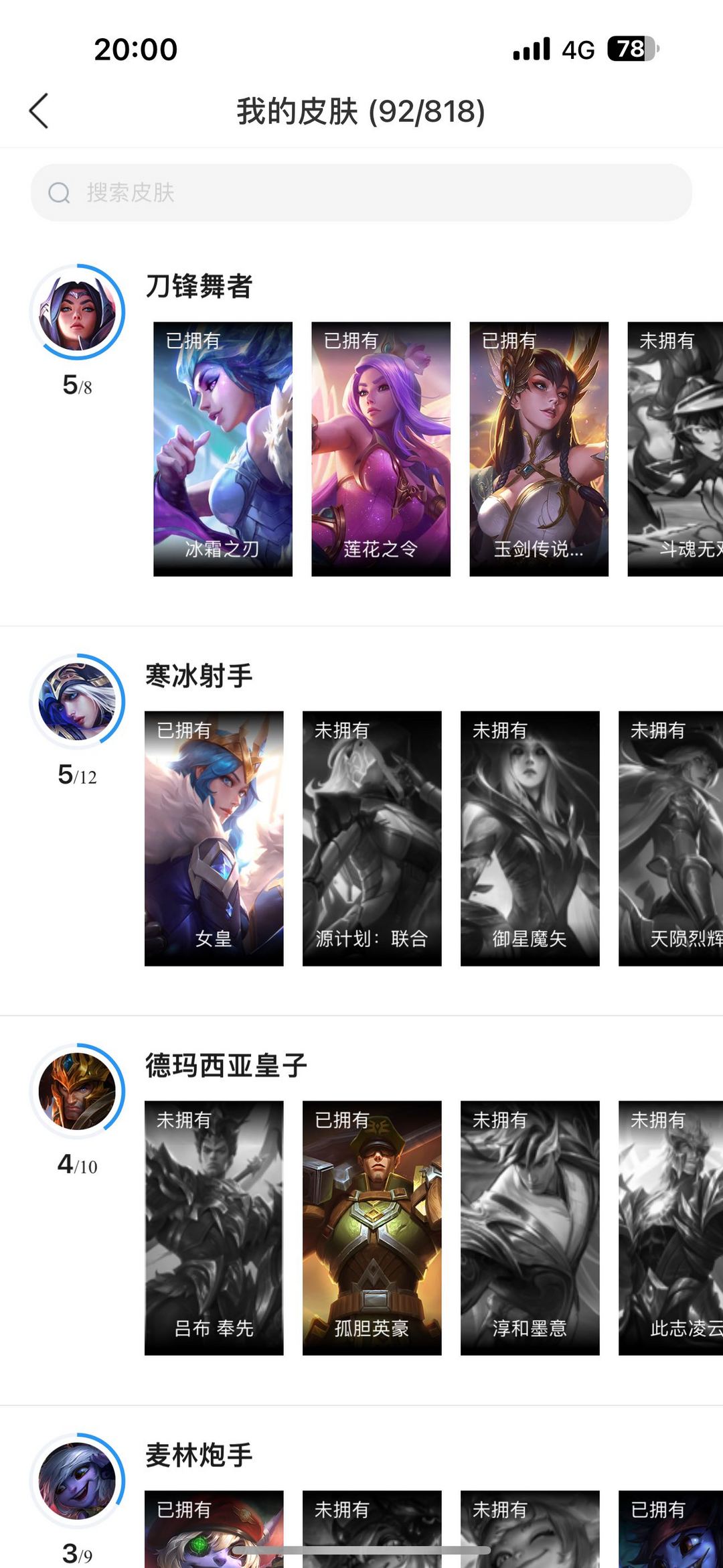Image resolution: width=723 pixels, height=1568 pixels.
Task: Open the 吕布 奉先 skin card
Action: 214,1228
